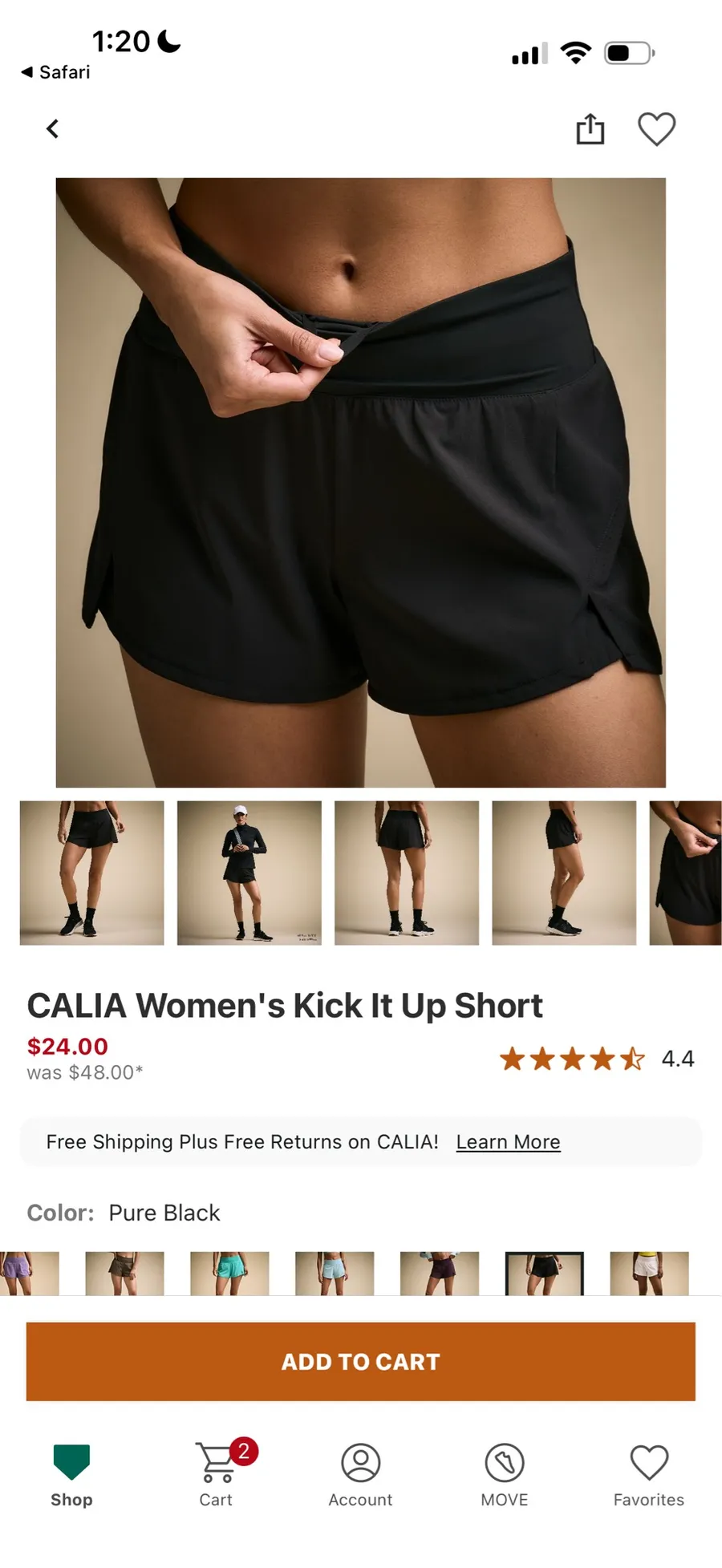The image size is (722, 1568).
Task: Add to cart
Action: tap(360, 1361)
